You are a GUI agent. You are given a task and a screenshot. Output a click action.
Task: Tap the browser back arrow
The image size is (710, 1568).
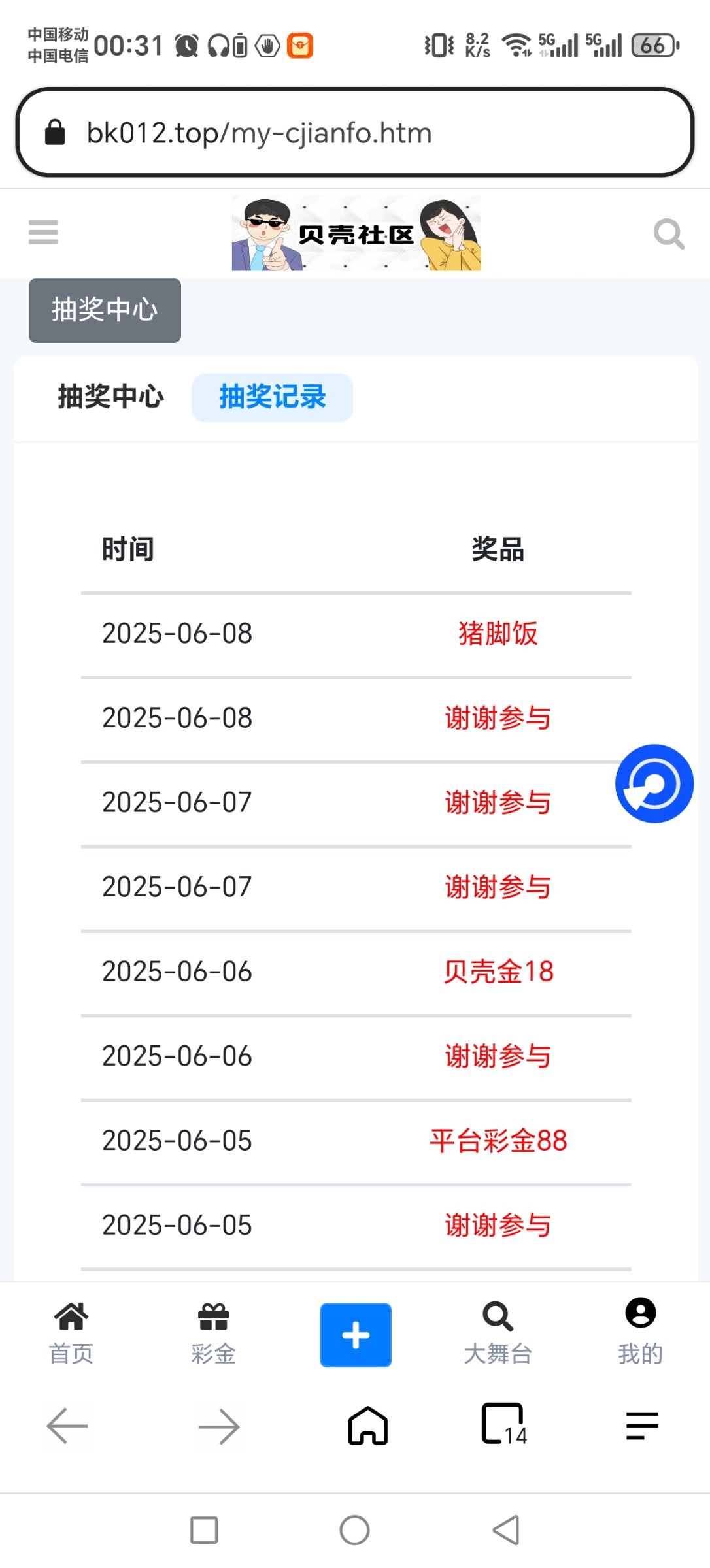67,1426
